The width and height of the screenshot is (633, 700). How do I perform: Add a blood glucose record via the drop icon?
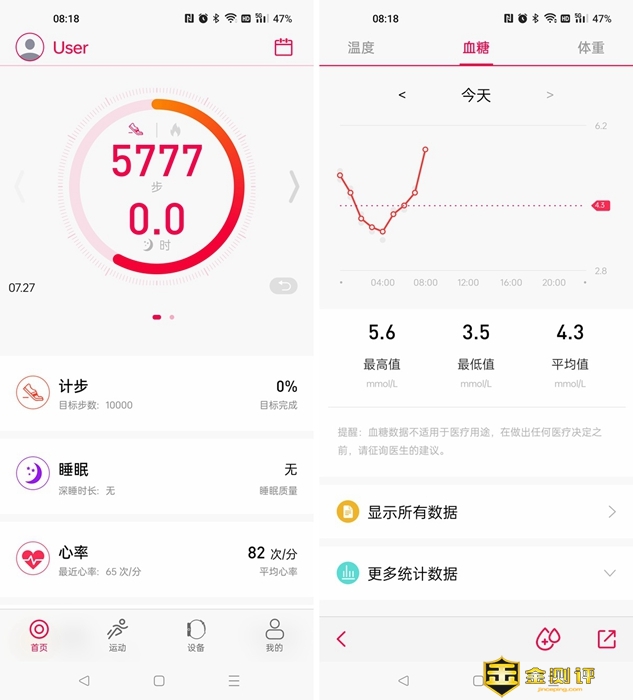pyautogui.click(x=548, y=639)
